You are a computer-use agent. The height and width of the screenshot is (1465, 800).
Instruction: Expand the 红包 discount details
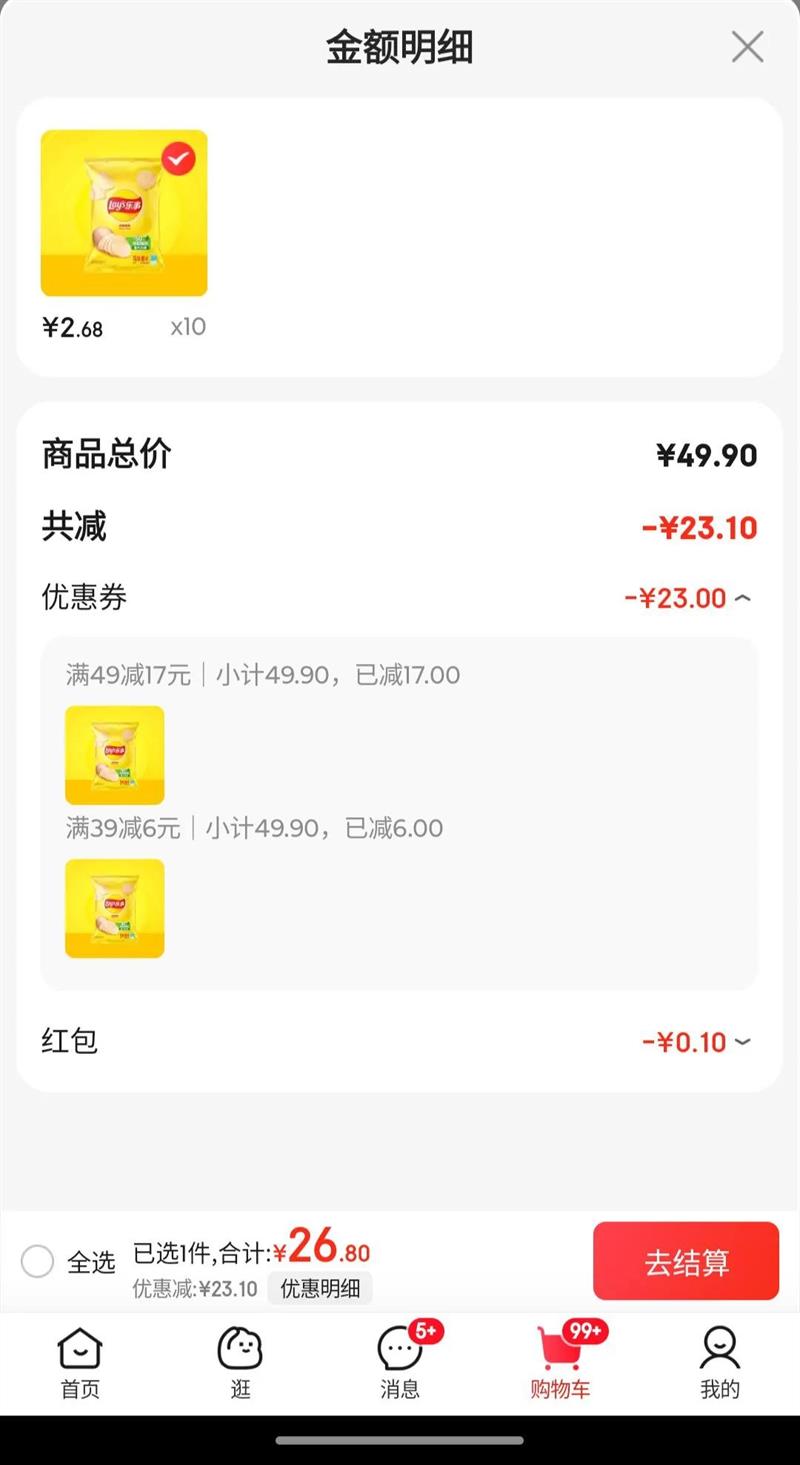pyautogui.click(x=742, y=1042)
